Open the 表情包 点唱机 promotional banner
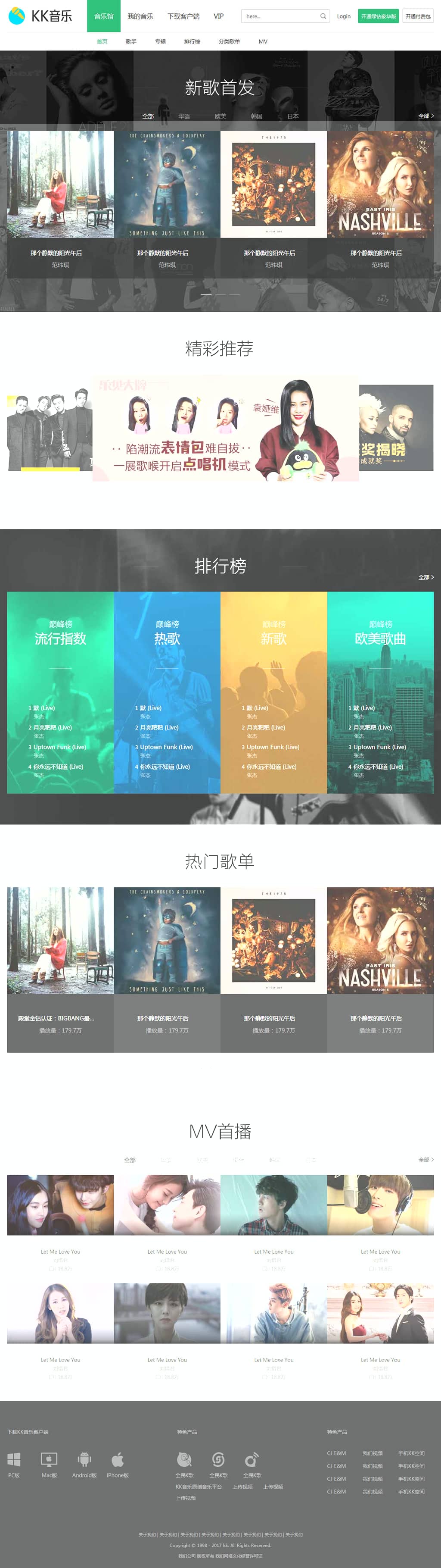The width and height of the screenshot is (441, 1568). pos(225,429)
